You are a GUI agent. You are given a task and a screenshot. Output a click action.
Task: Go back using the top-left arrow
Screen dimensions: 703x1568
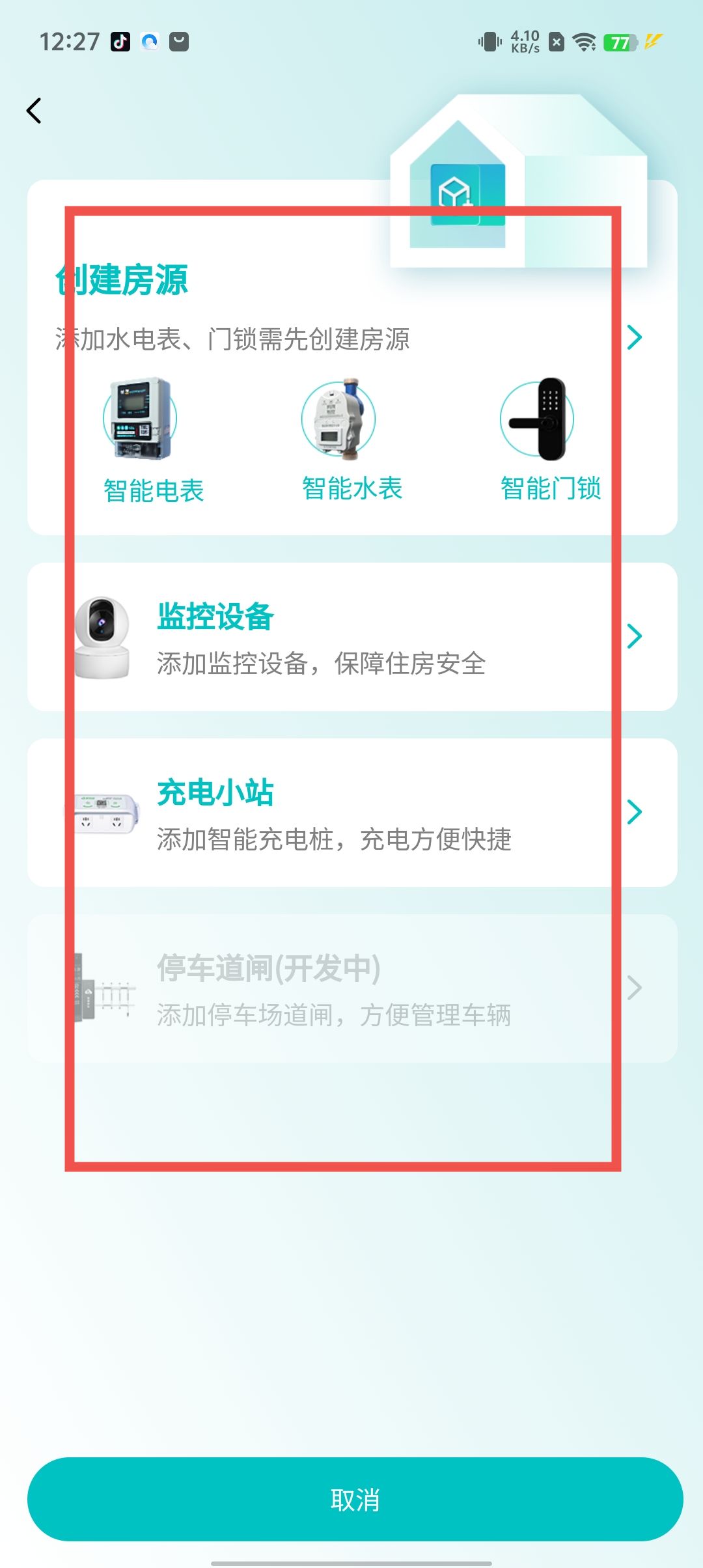[x=34, y=111]
